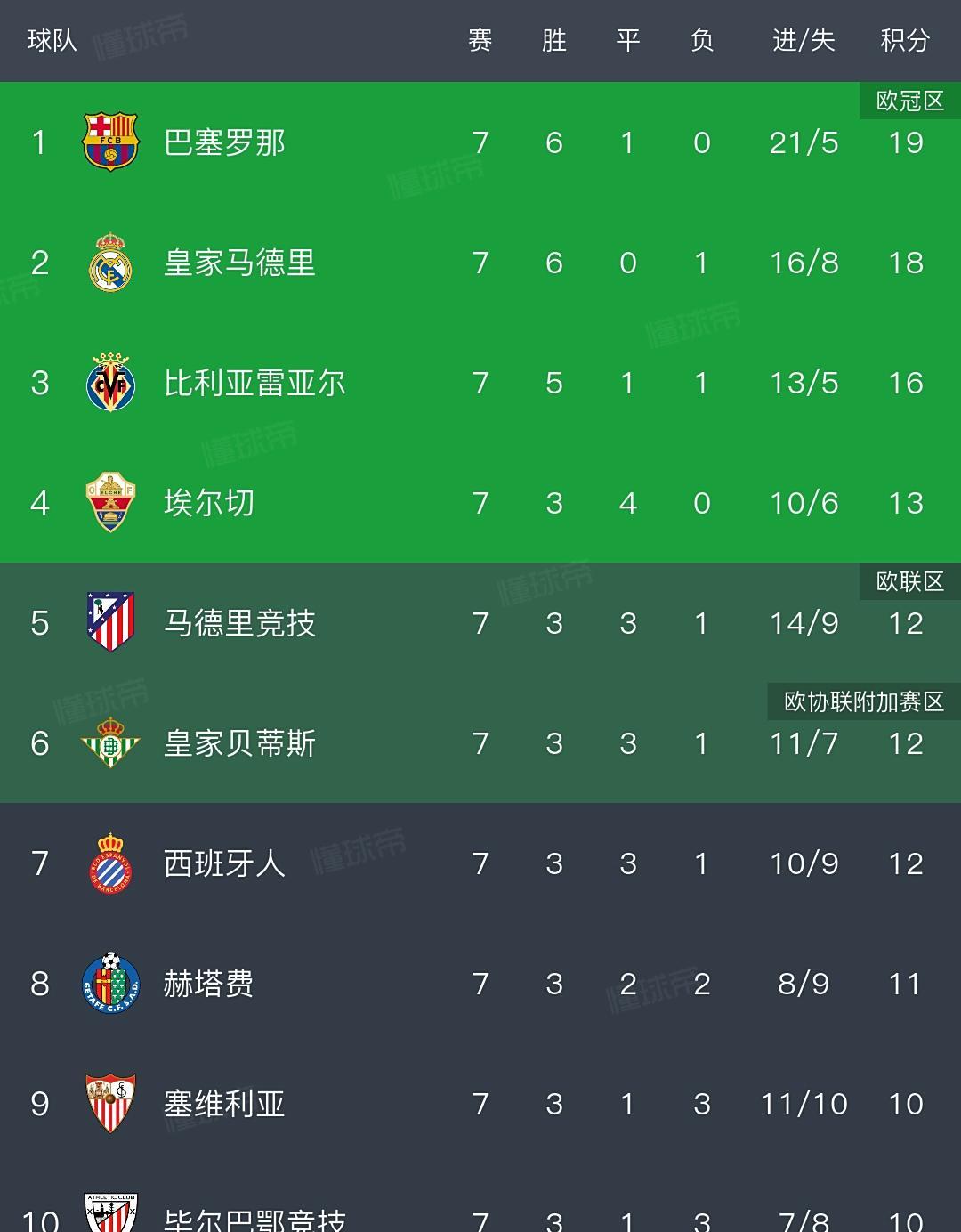
Task: View the 比利亚雷亚尔 team page
Action: coord(254,383)
